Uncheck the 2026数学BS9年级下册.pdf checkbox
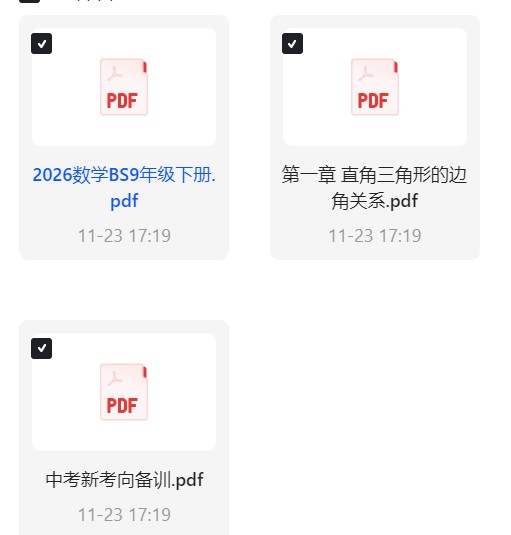The height and width of the screenshot is (535, 511). (x=41, y=43)
